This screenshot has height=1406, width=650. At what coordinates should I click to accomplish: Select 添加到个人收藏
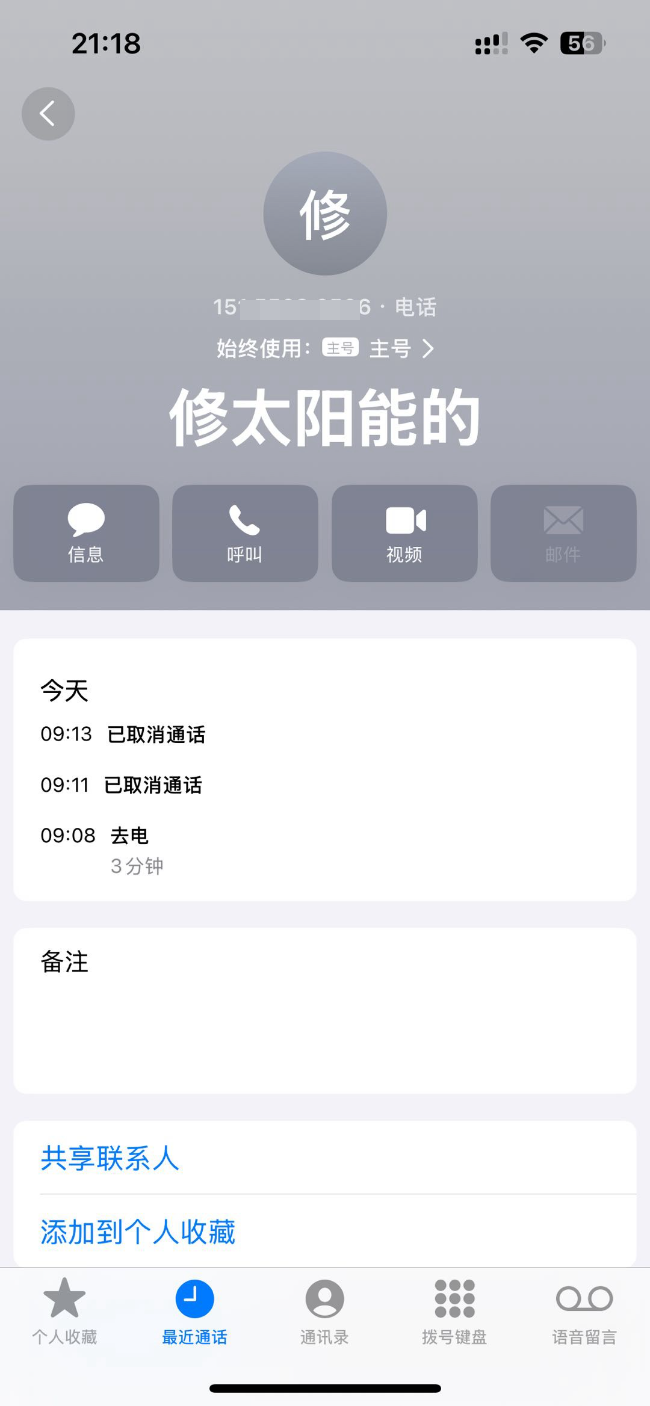(x=138, y=1231)
